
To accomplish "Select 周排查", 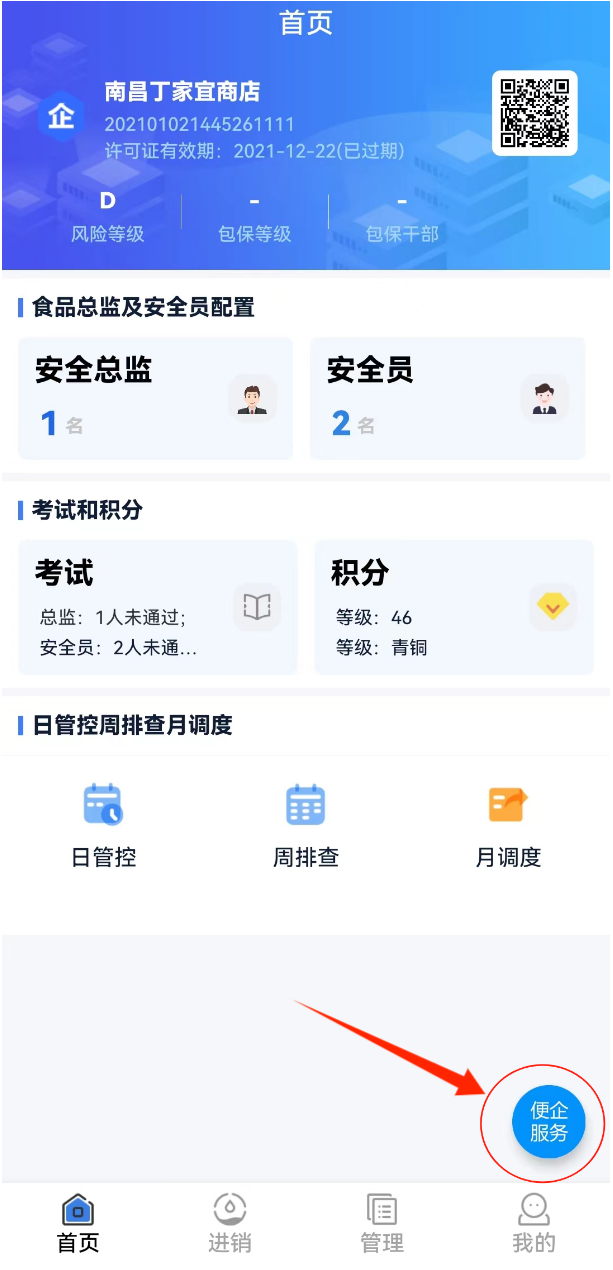I will (306, 826).
